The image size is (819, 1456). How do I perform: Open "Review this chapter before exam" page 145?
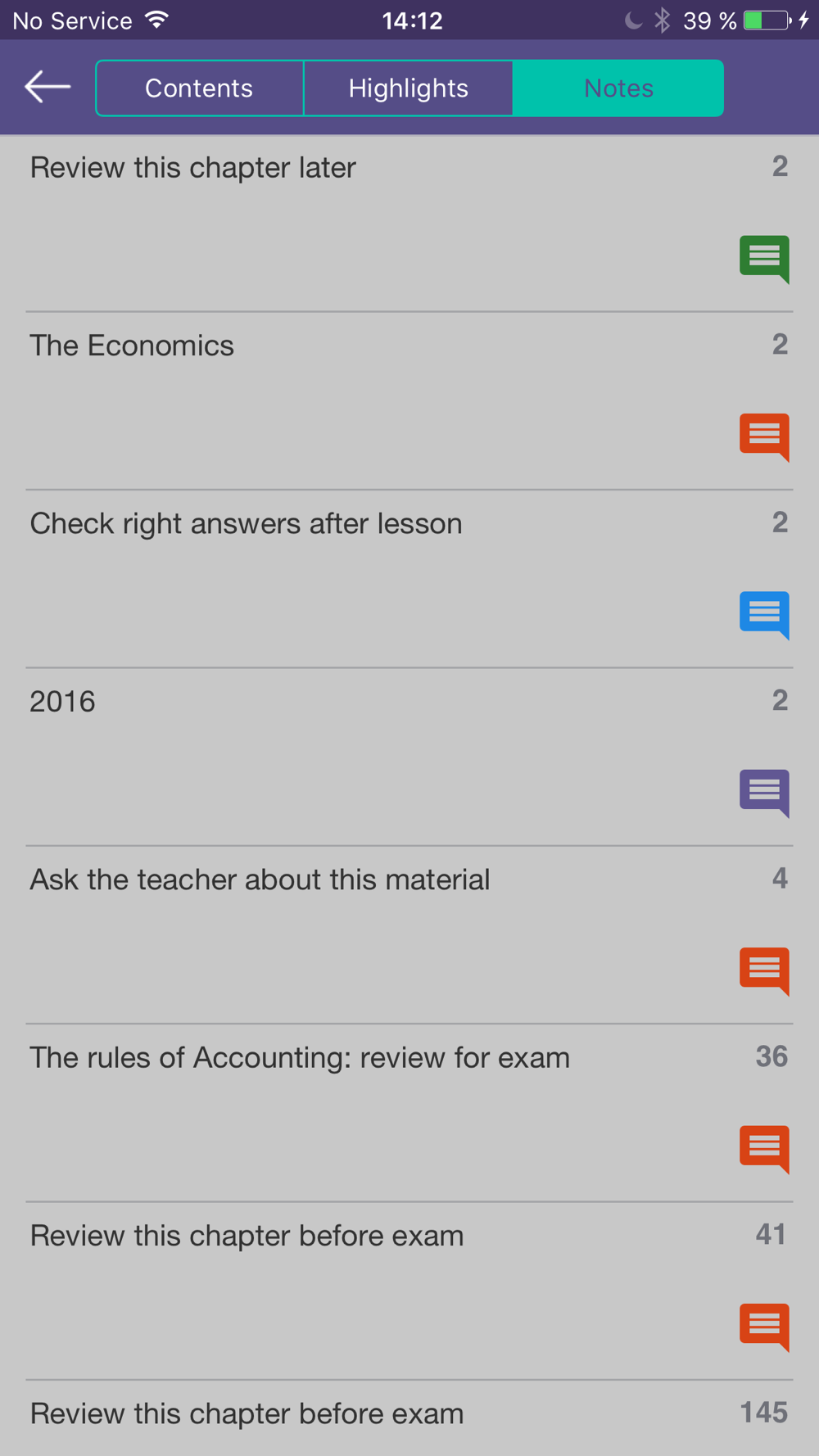[409, 1418]
